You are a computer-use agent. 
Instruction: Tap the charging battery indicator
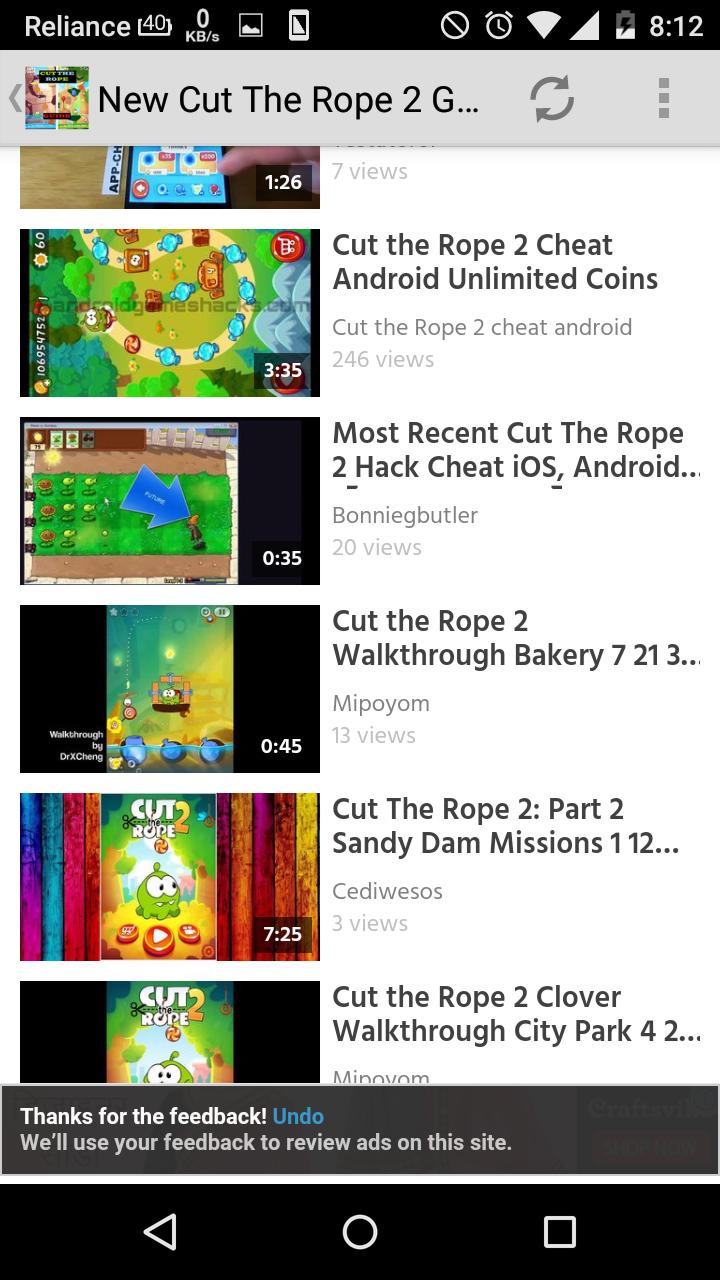pos(624,24)
